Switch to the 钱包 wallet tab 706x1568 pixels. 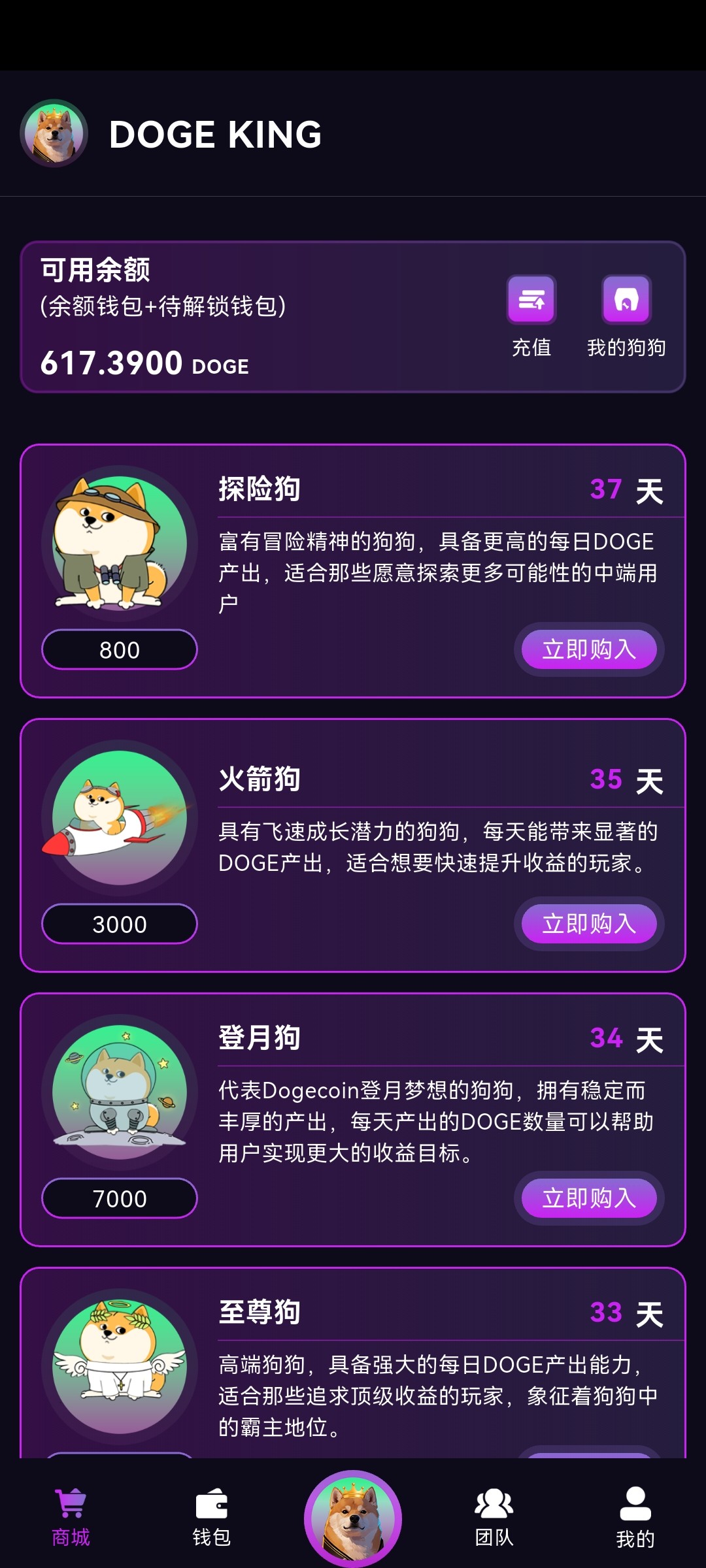pyautogui.click(x=212, y=1517)
